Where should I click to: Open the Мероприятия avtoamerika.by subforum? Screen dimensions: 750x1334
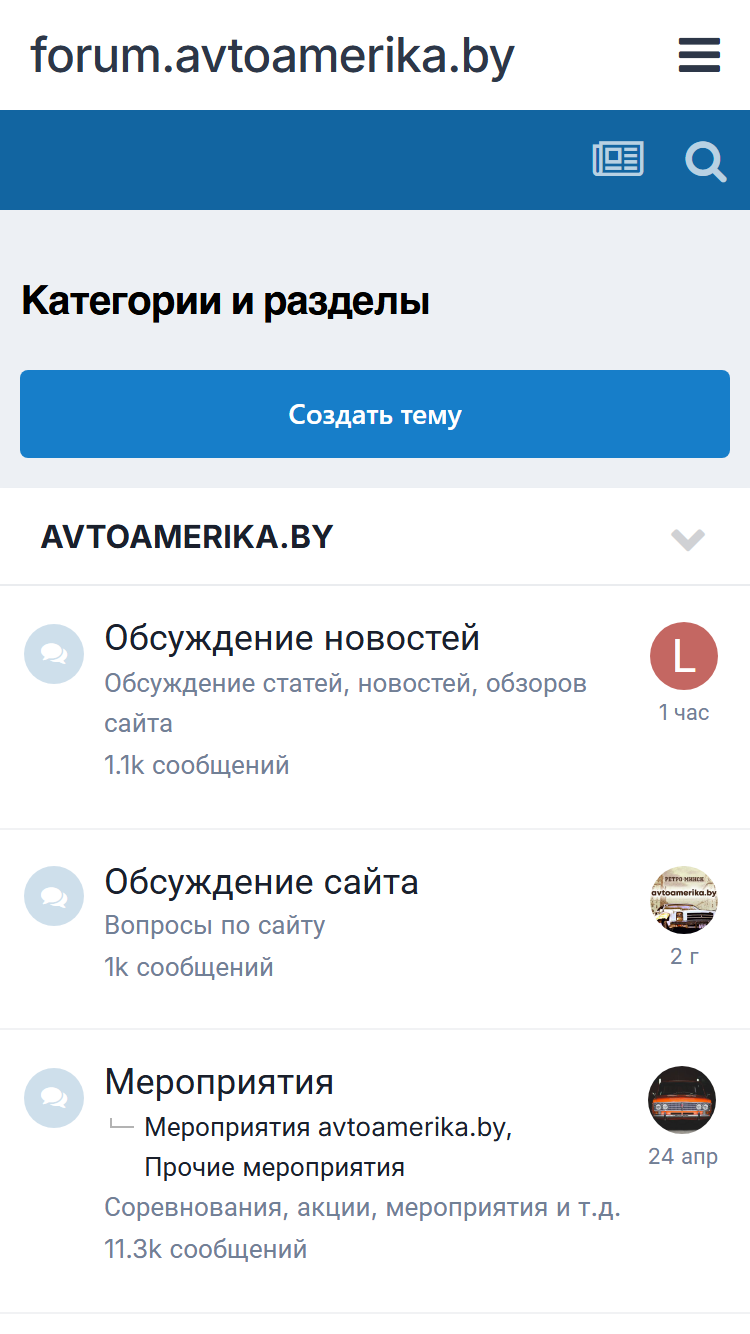[x=328, y=1127]
